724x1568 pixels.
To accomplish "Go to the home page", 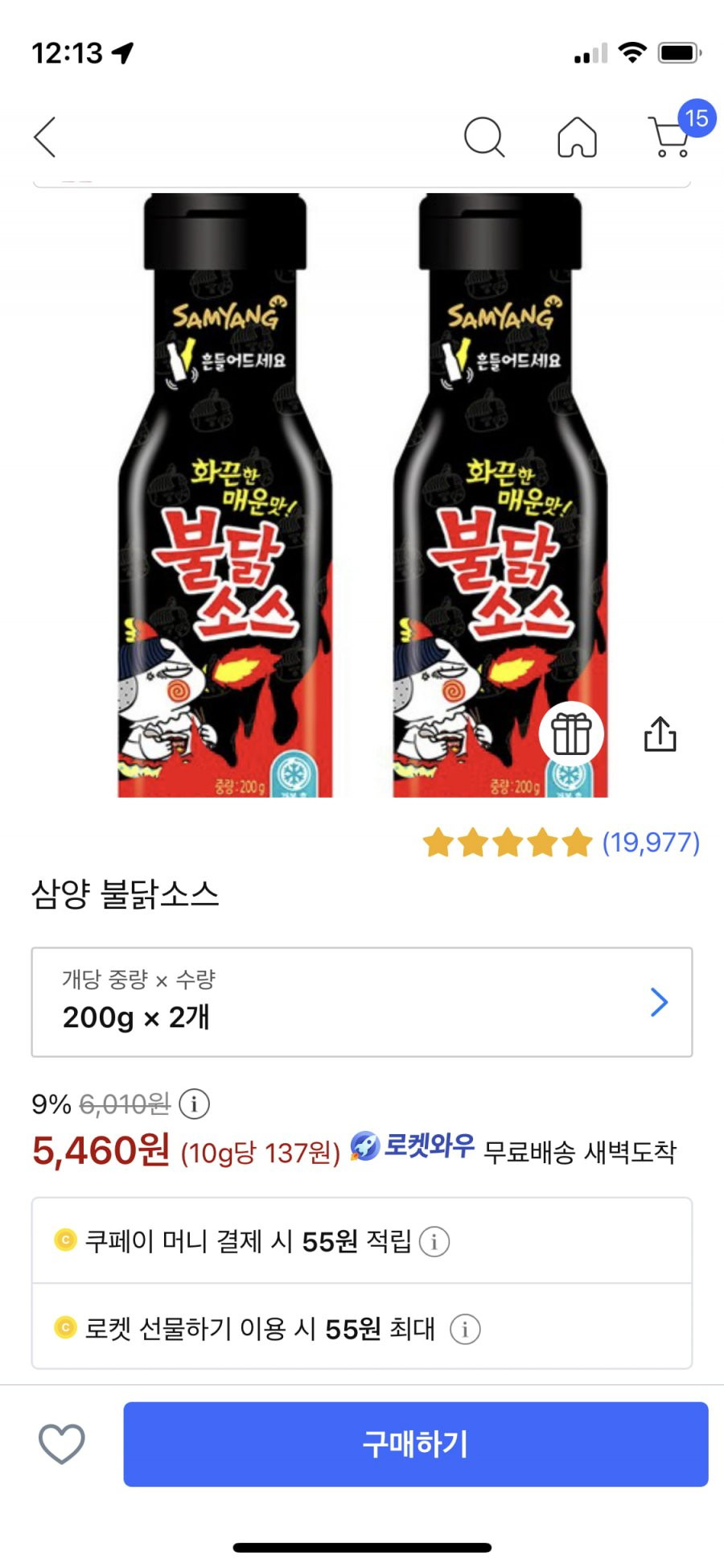I will [x=577, y=137].
